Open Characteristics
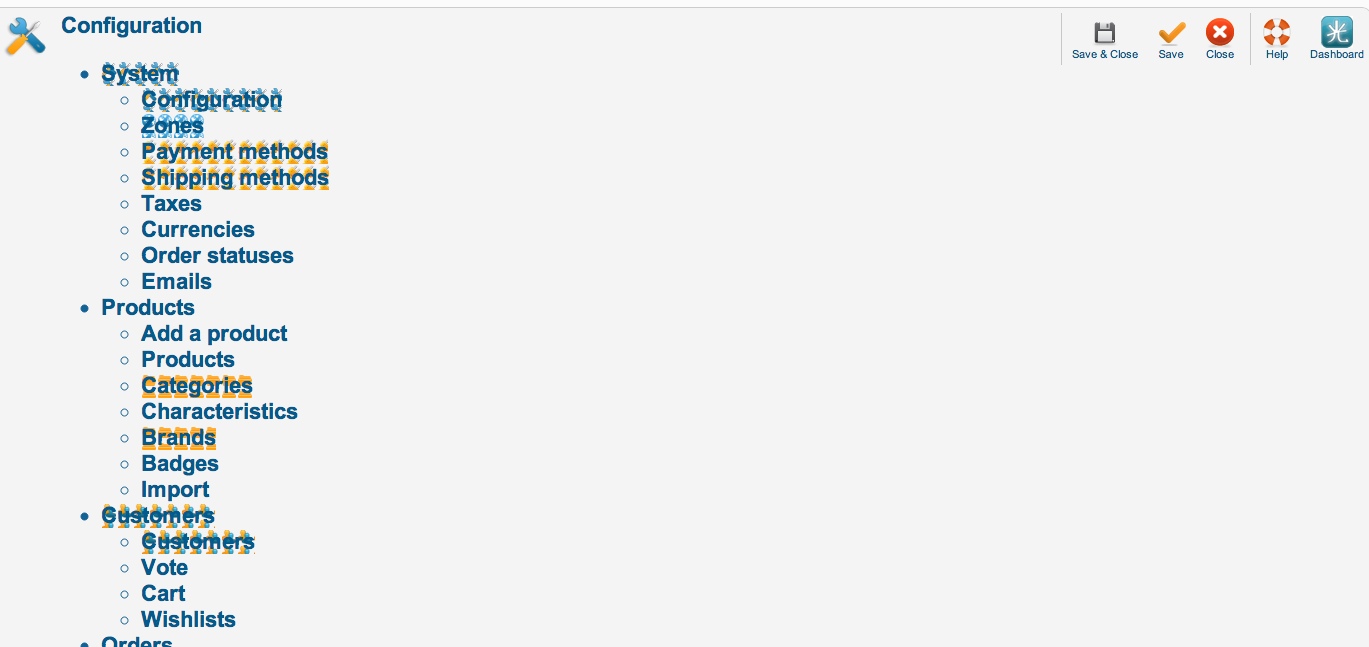Image resolution: width=1369 pixels, height=647 pixels. [x=219, y=412]
